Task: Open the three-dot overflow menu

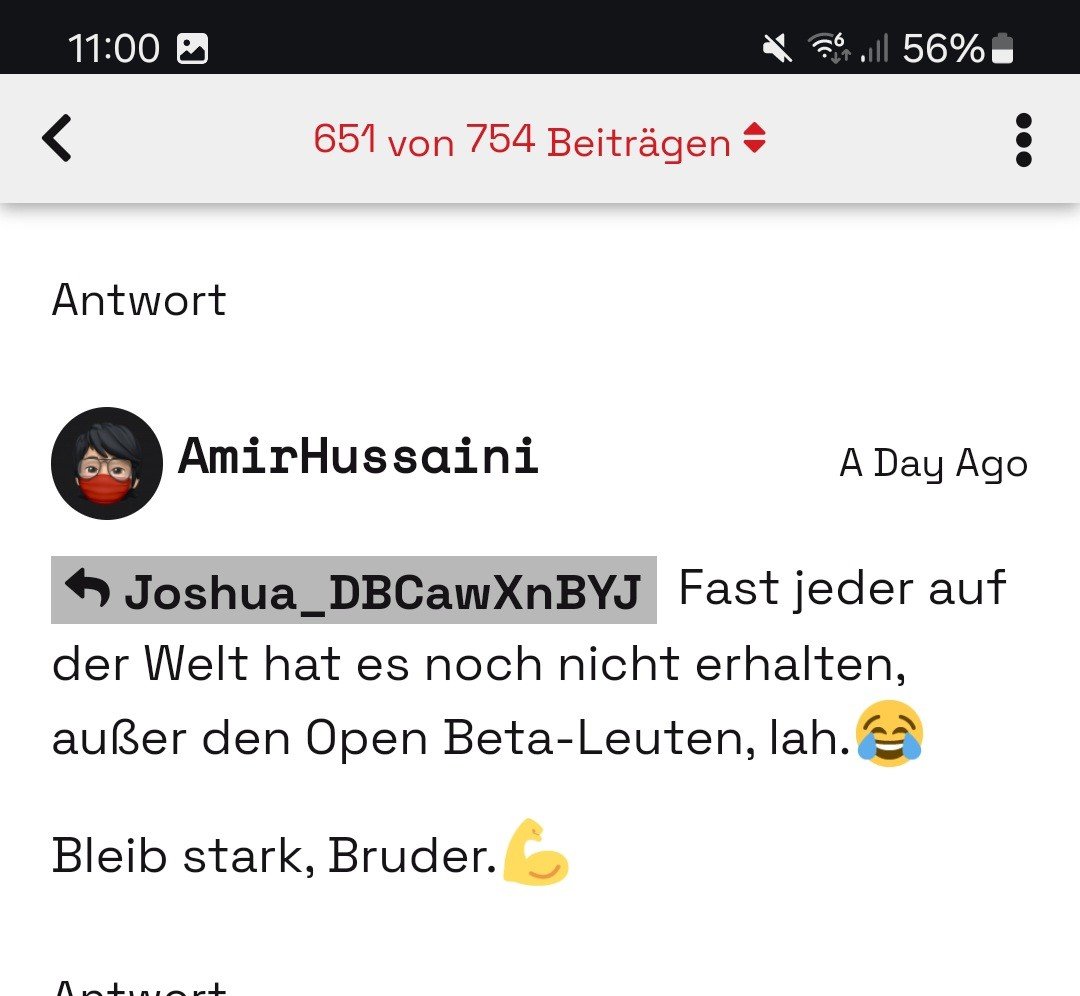Action: pos(1022,140)
